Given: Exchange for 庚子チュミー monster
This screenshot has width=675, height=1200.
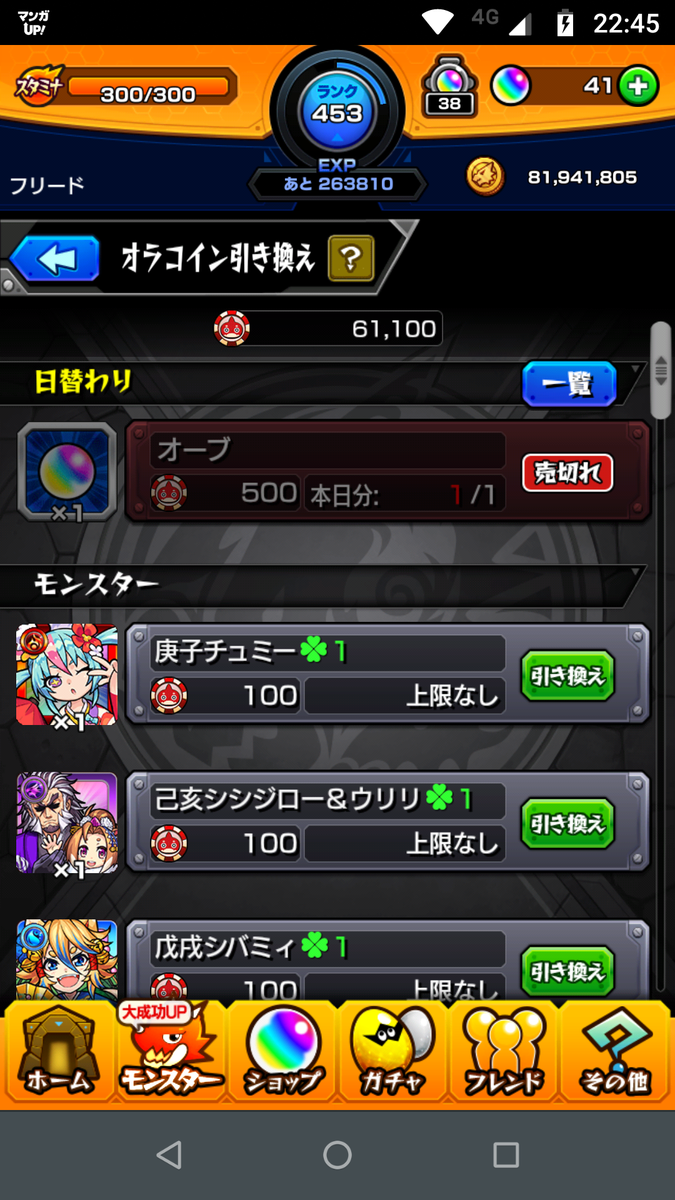Looking at the screenshot, I should pos(567,676).
